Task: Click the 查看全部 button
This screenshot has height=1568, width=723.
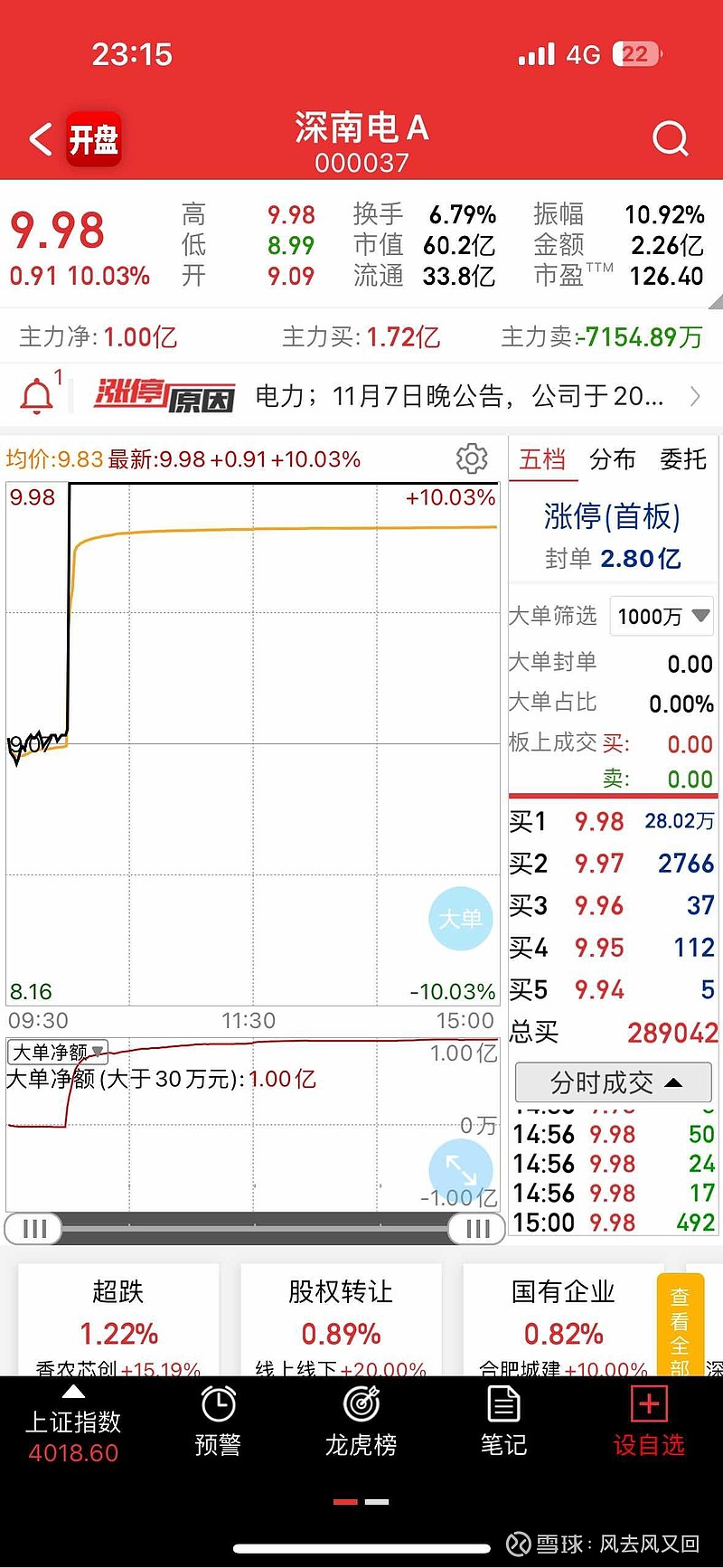Action: 681,1322
